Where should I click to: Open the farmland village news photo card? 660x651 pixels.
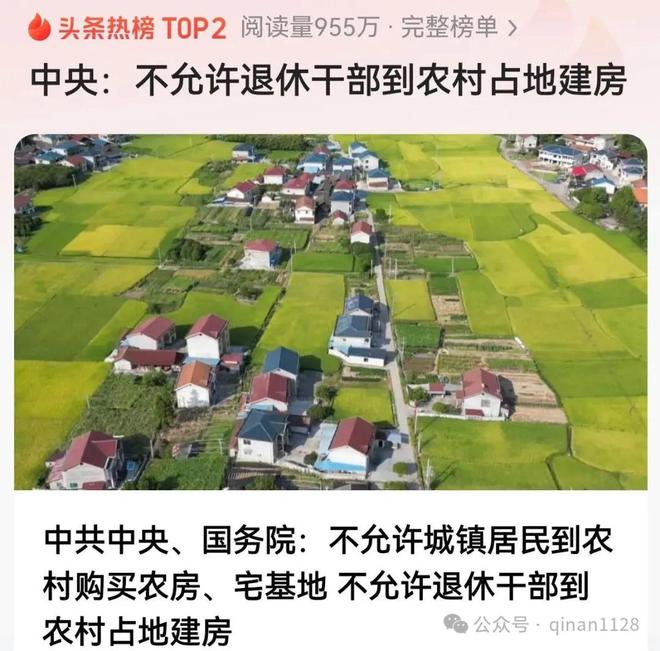[330, 312]
